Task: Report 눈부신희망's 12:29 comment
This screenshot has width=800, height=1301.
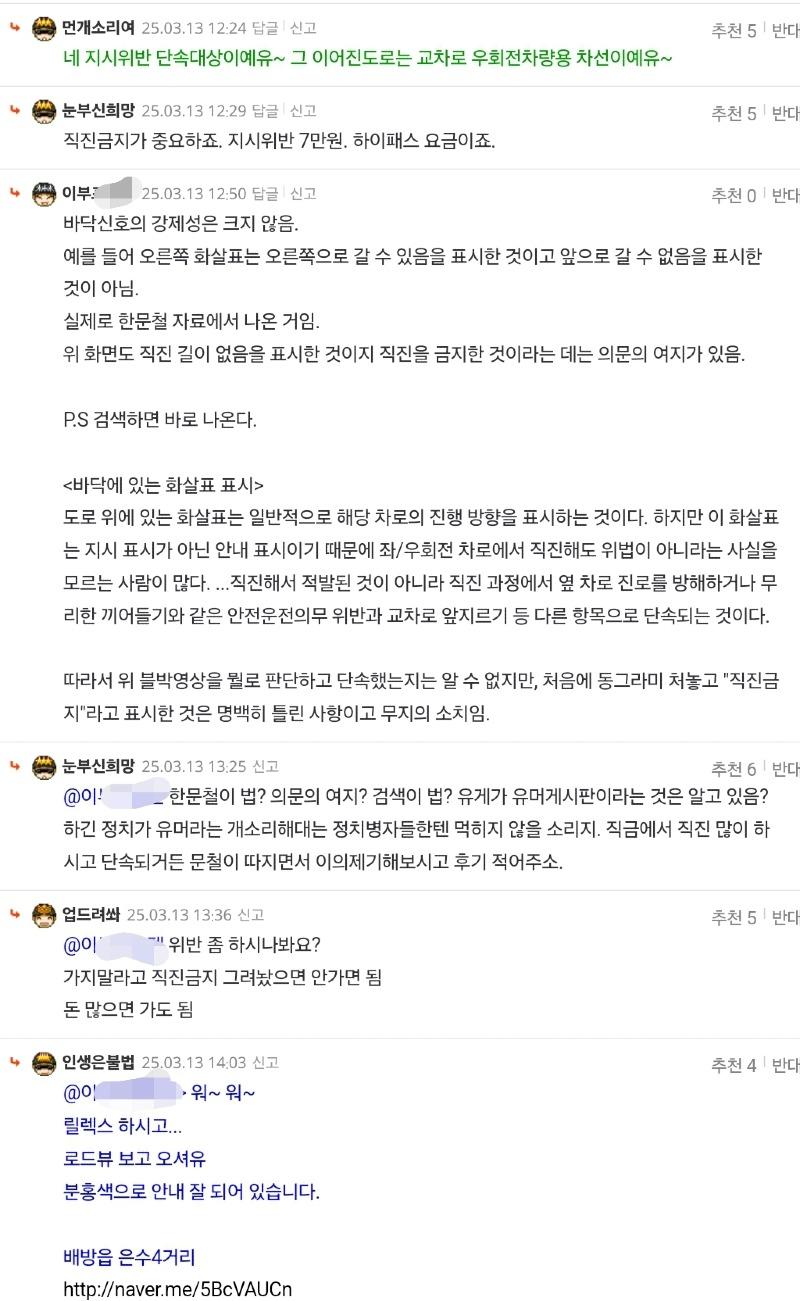Action: tap(303, 111)
